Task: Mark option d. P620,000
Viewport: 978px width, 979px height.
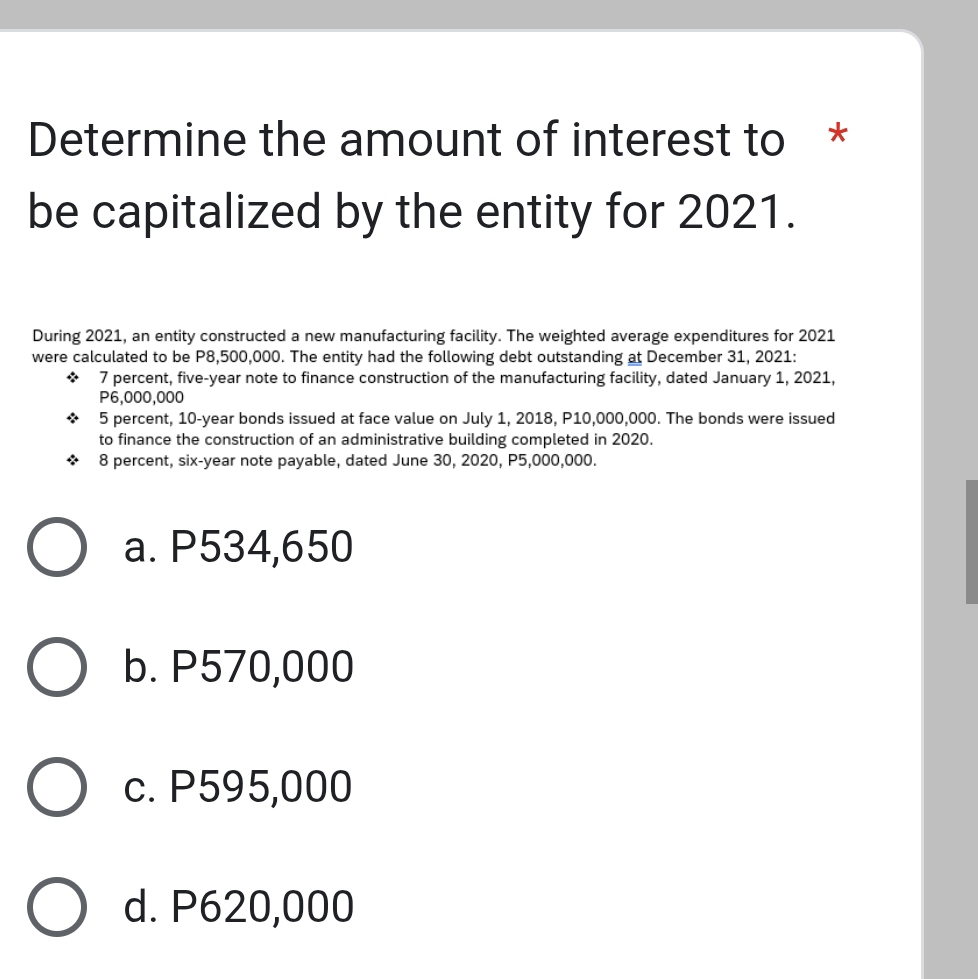Action: (58, 907)
